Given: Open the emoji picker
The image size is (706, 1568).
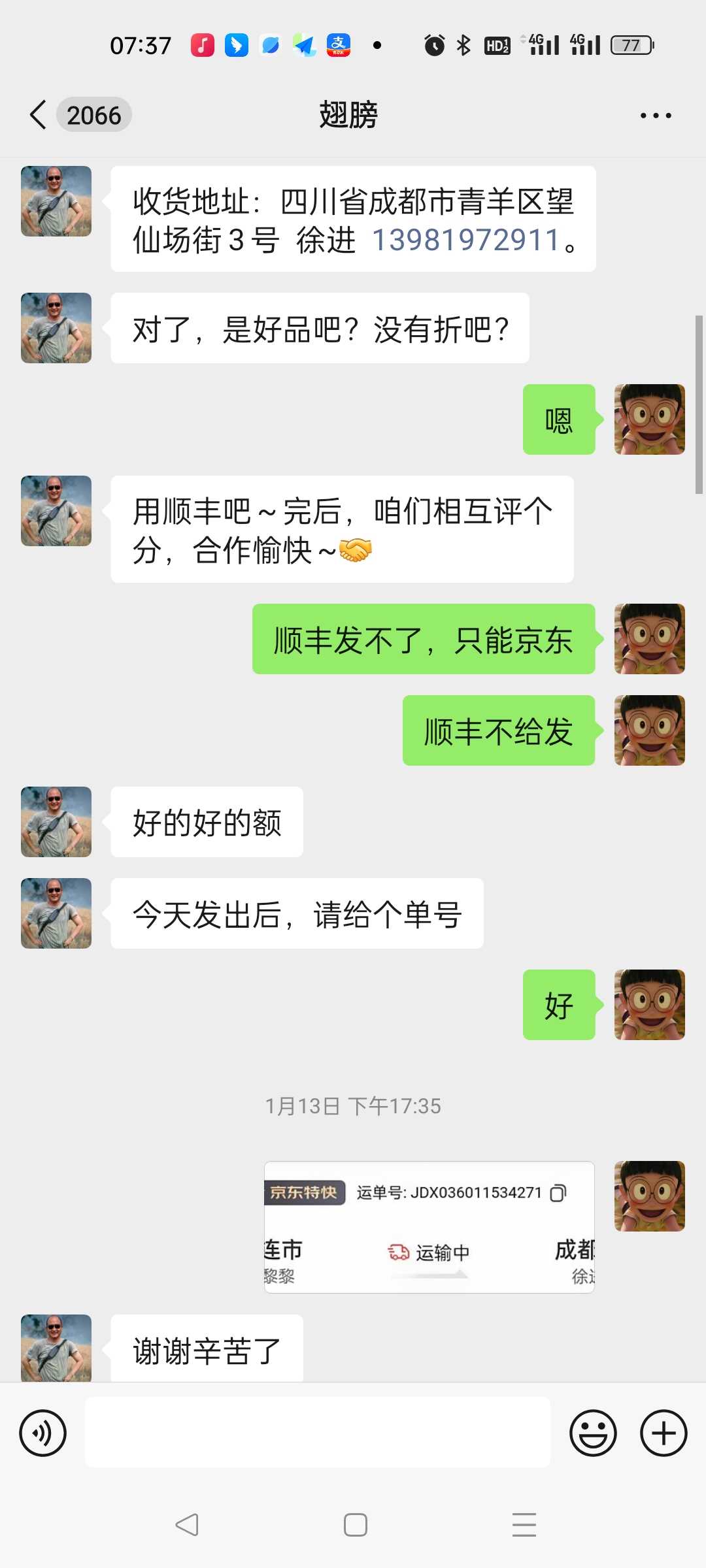Looking at the screenshot, I should (x=593, y=1433).
